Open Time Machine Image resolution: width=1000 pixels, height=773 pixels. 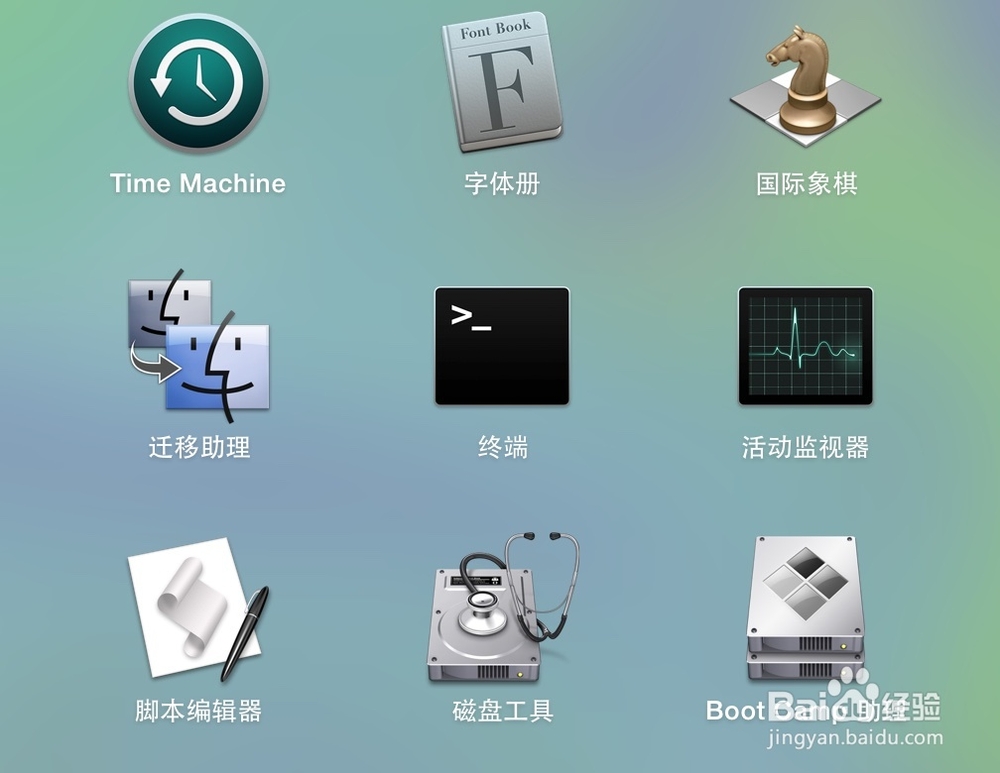point(198,84)
